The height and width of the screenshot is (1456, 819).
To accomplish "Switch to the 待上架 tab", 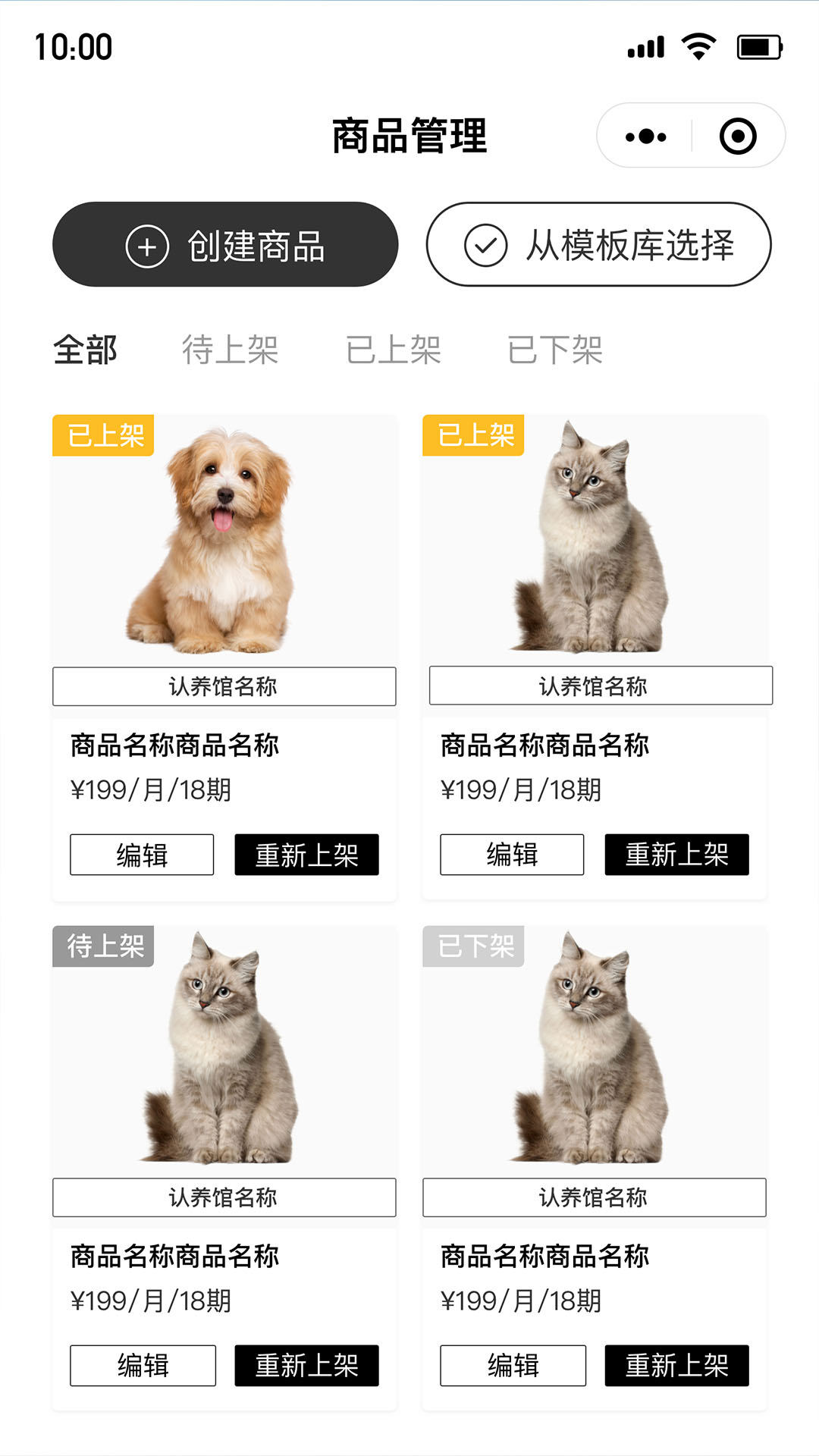I will 230,350.
